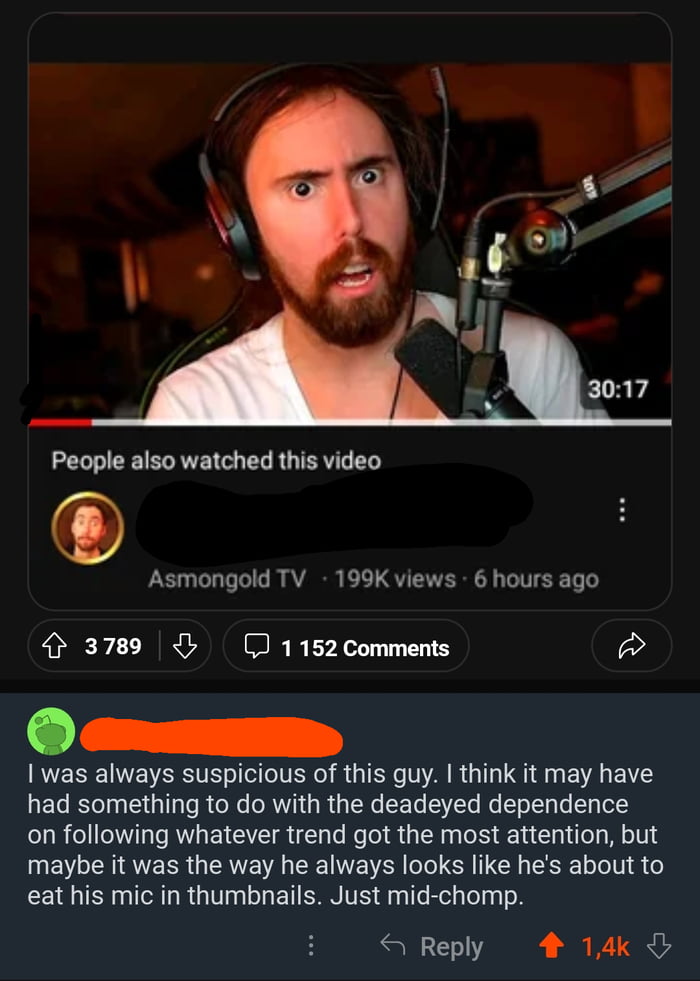Open the commenter's green avatar profile
The width and height of the screenshot is (700, 981).
[51, 731]
